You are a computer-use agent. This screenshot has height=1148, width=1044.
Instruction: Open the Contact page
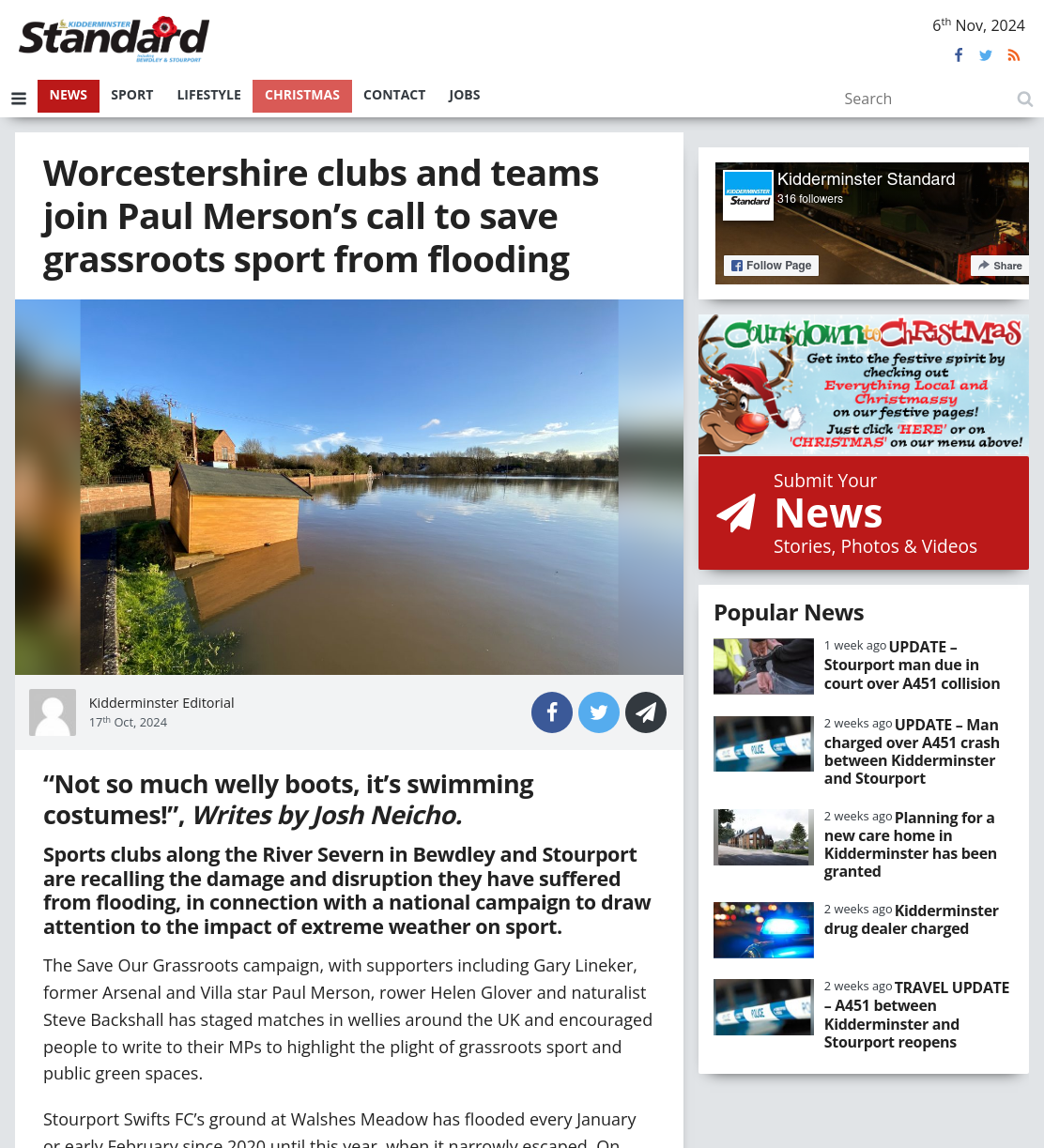click(394, 96)
